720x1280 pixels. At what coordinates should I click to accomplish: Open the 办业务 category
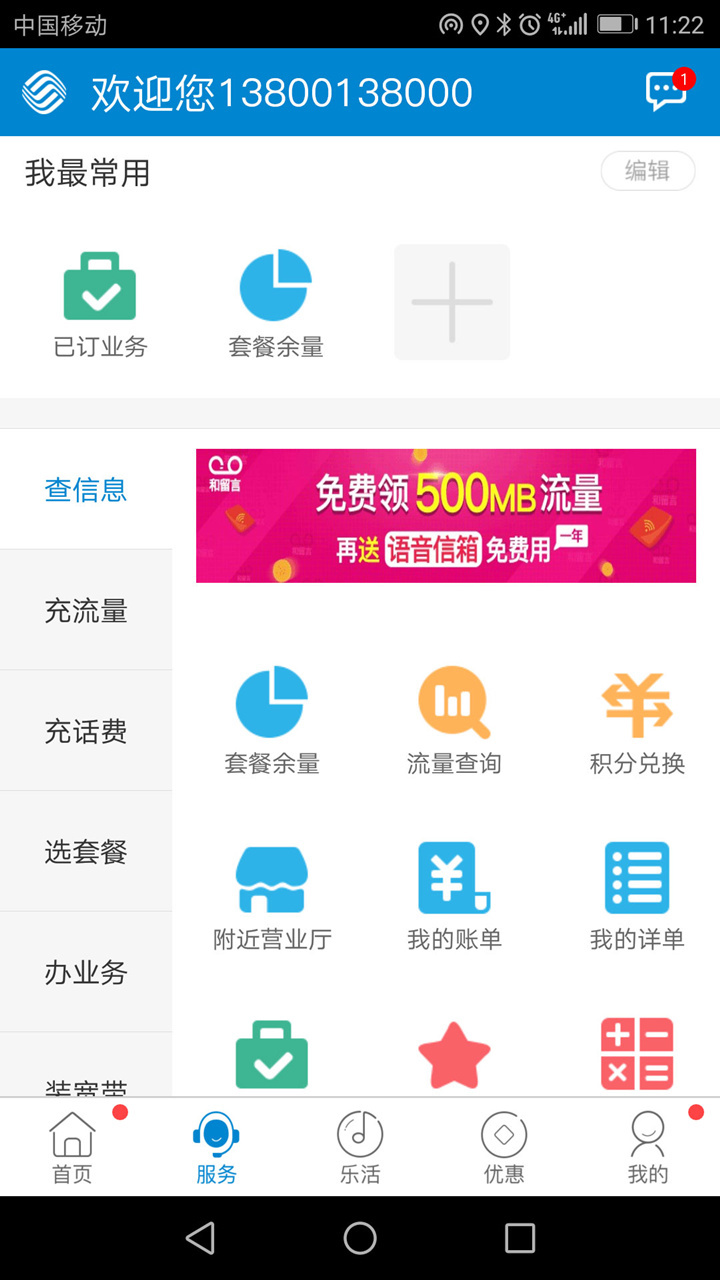(86, 973)
